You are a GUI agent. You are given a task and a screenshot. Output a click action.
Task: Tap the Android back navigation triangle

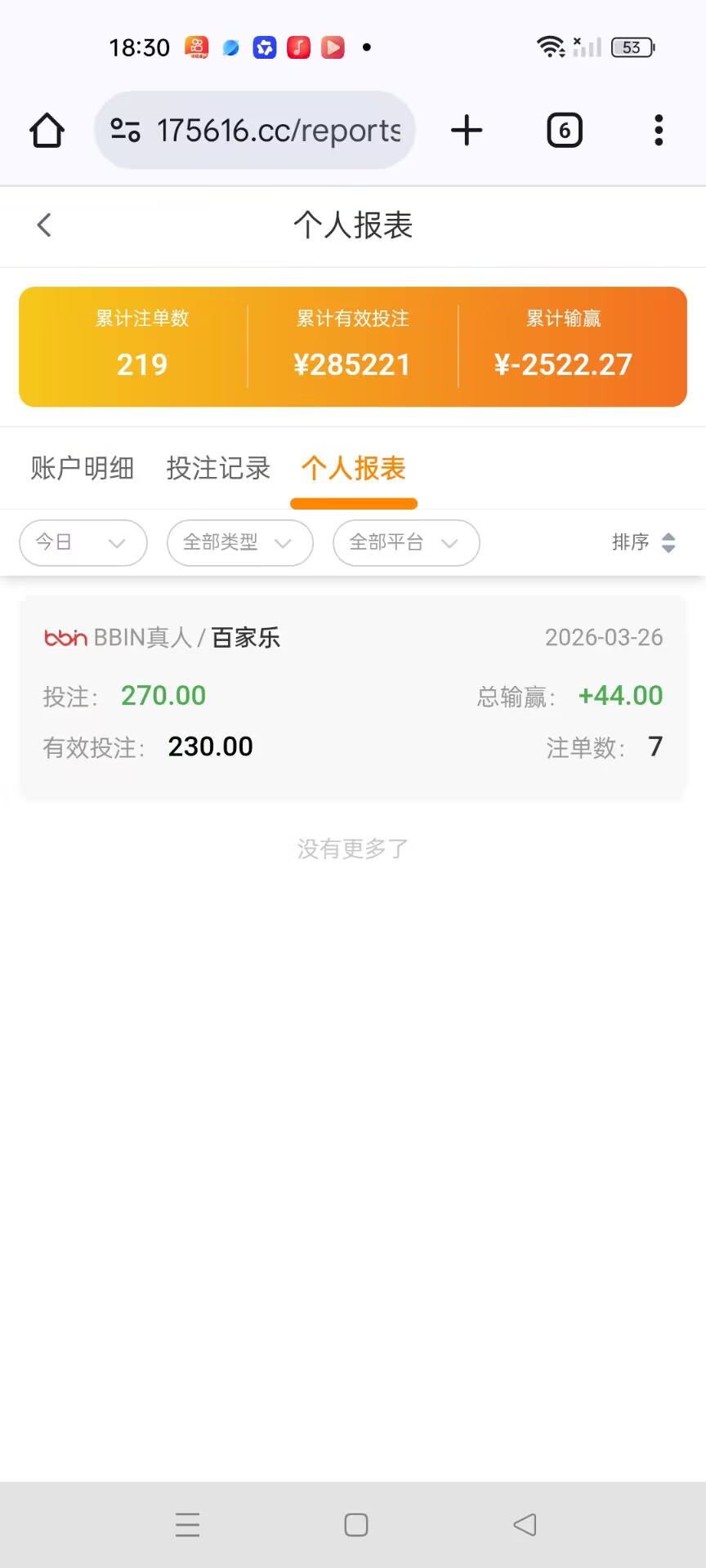525,1524
